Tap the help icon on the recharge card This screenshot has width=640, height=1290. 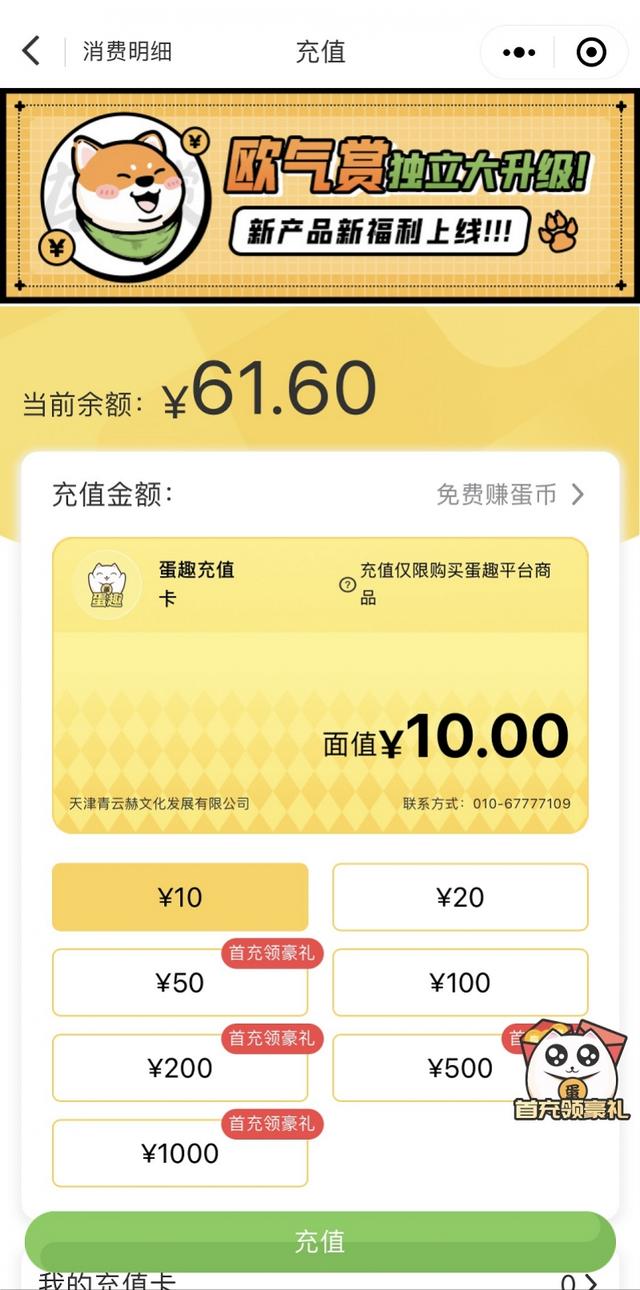(x=347, y=585)
